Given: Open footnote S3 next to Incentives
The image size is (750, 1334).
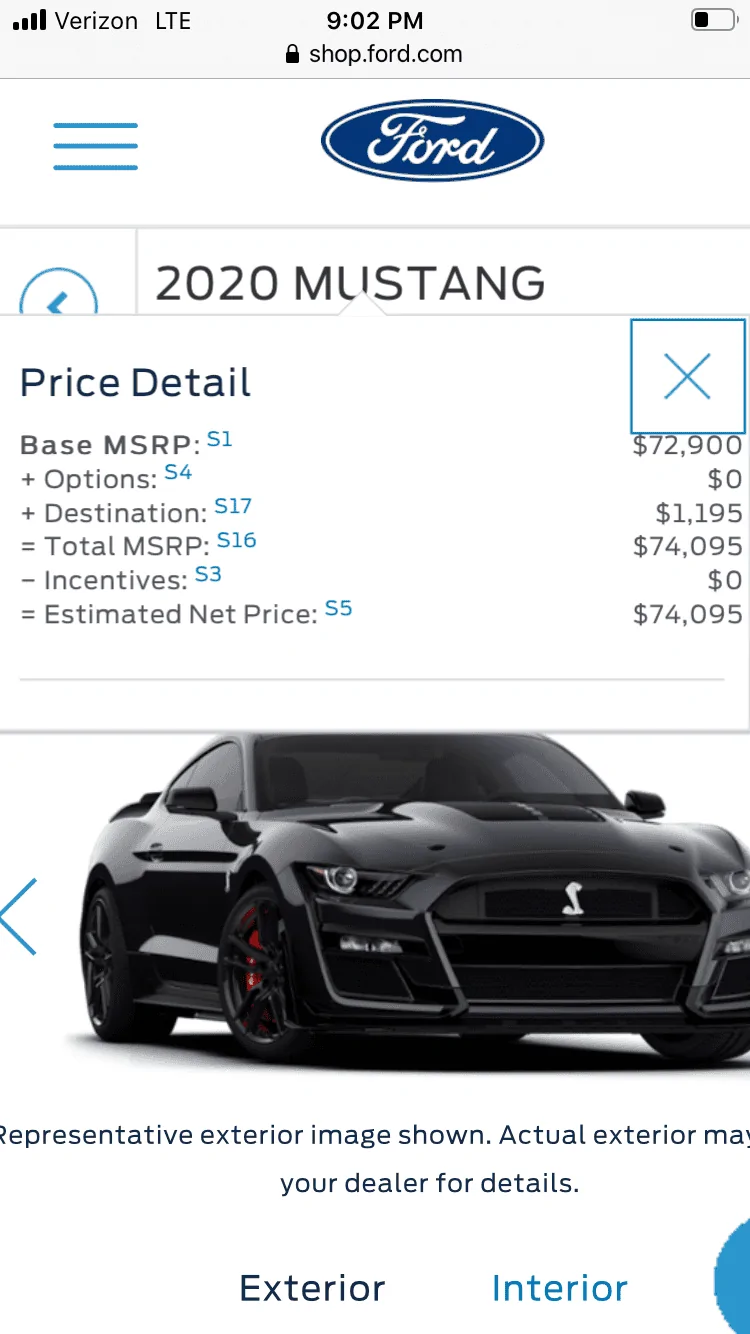Looking at the screenshot, I should click(208, 574).
